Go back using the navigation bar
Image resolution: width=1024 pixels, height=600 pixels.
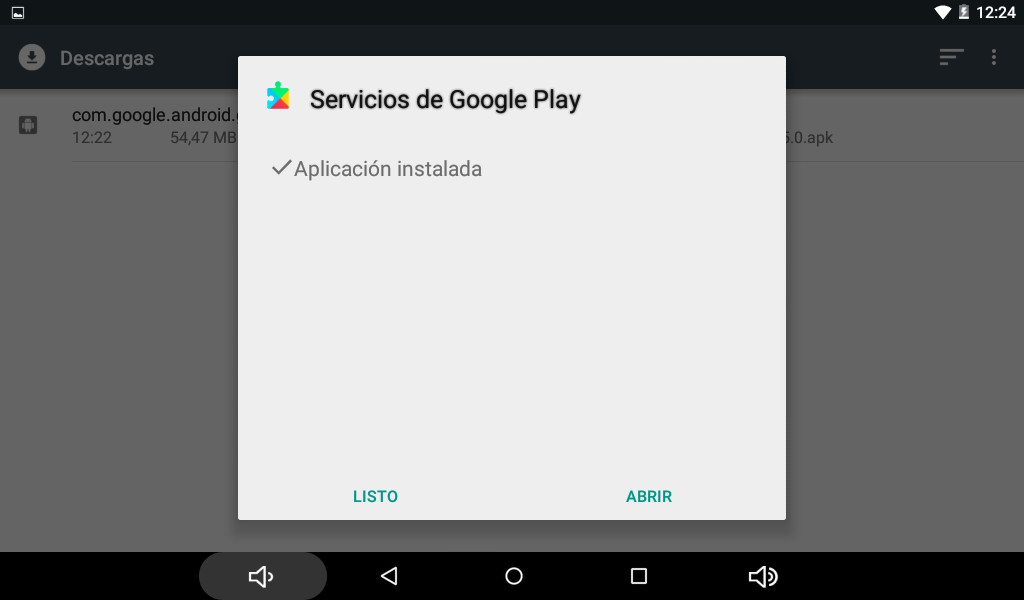(389, 576)
